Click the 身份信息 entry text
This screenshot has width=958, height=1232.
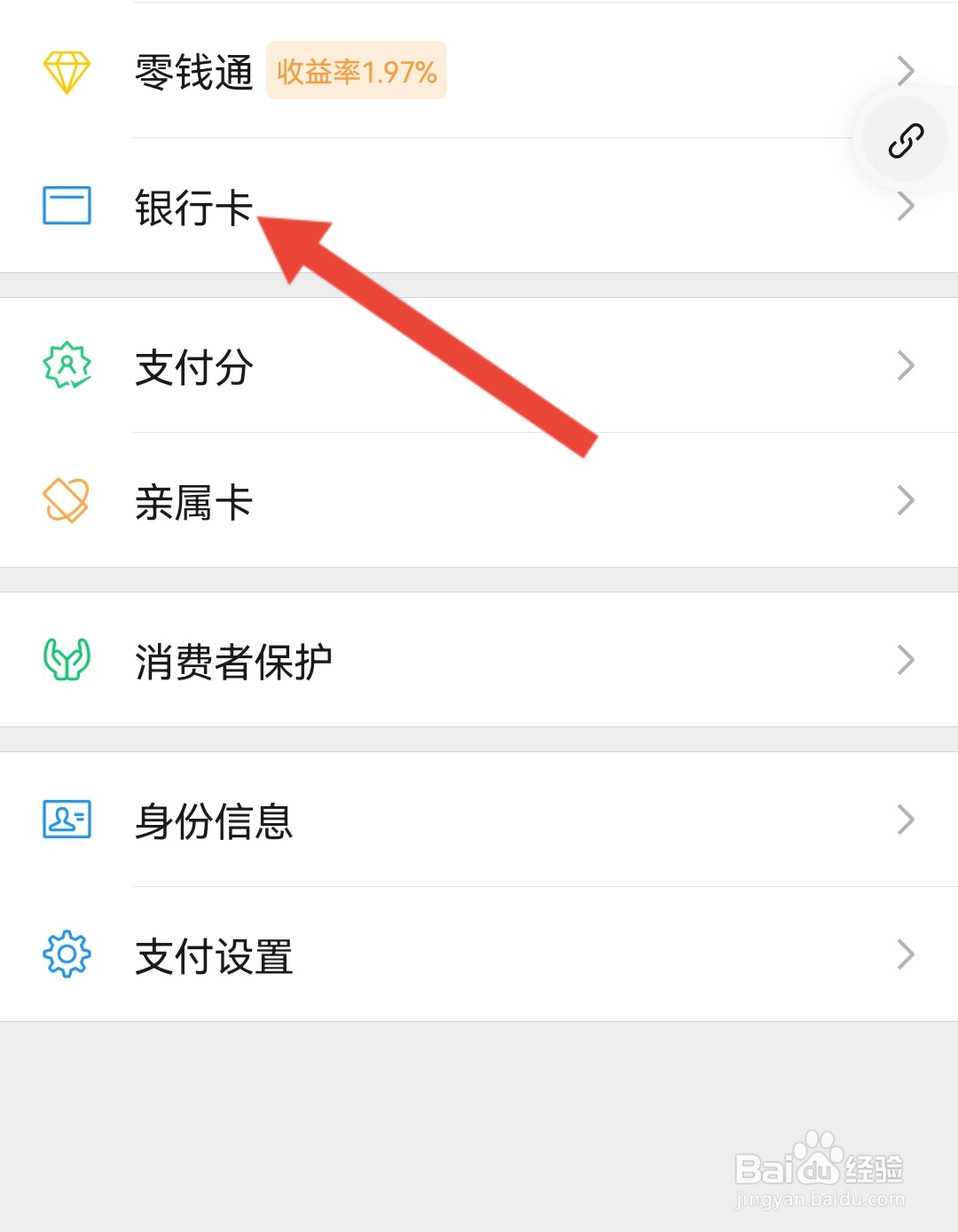tap(215, 820)
